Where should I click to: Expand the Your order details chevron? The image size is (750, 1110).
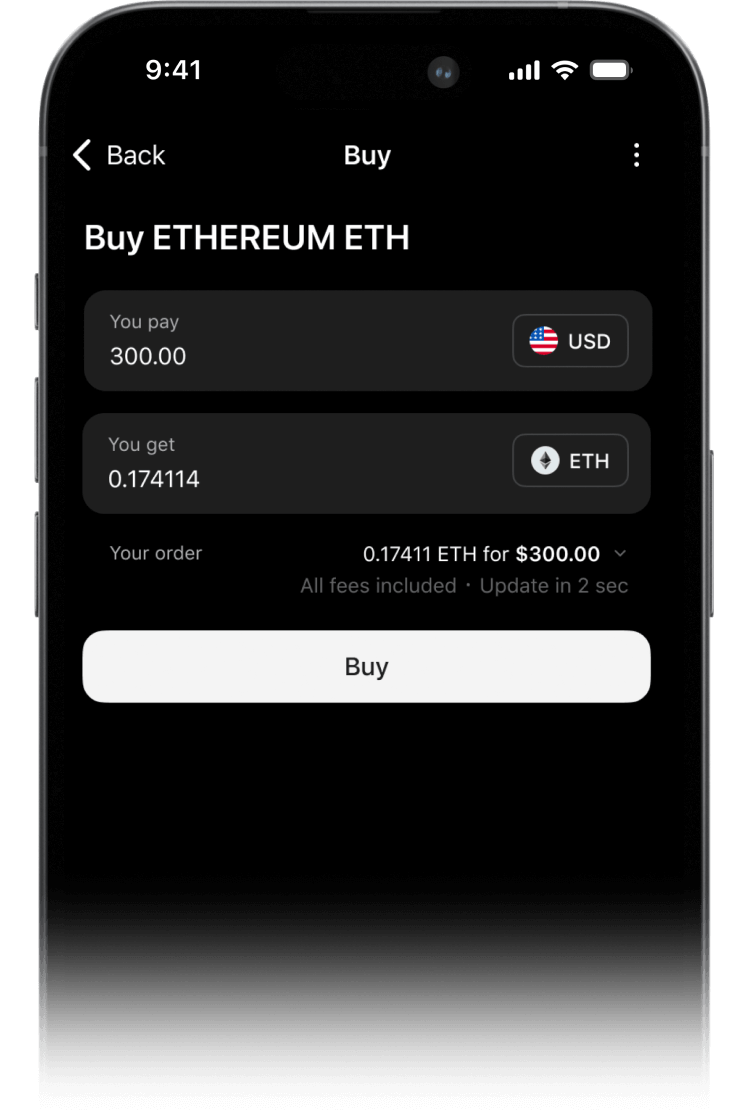(x=620, y=553)
